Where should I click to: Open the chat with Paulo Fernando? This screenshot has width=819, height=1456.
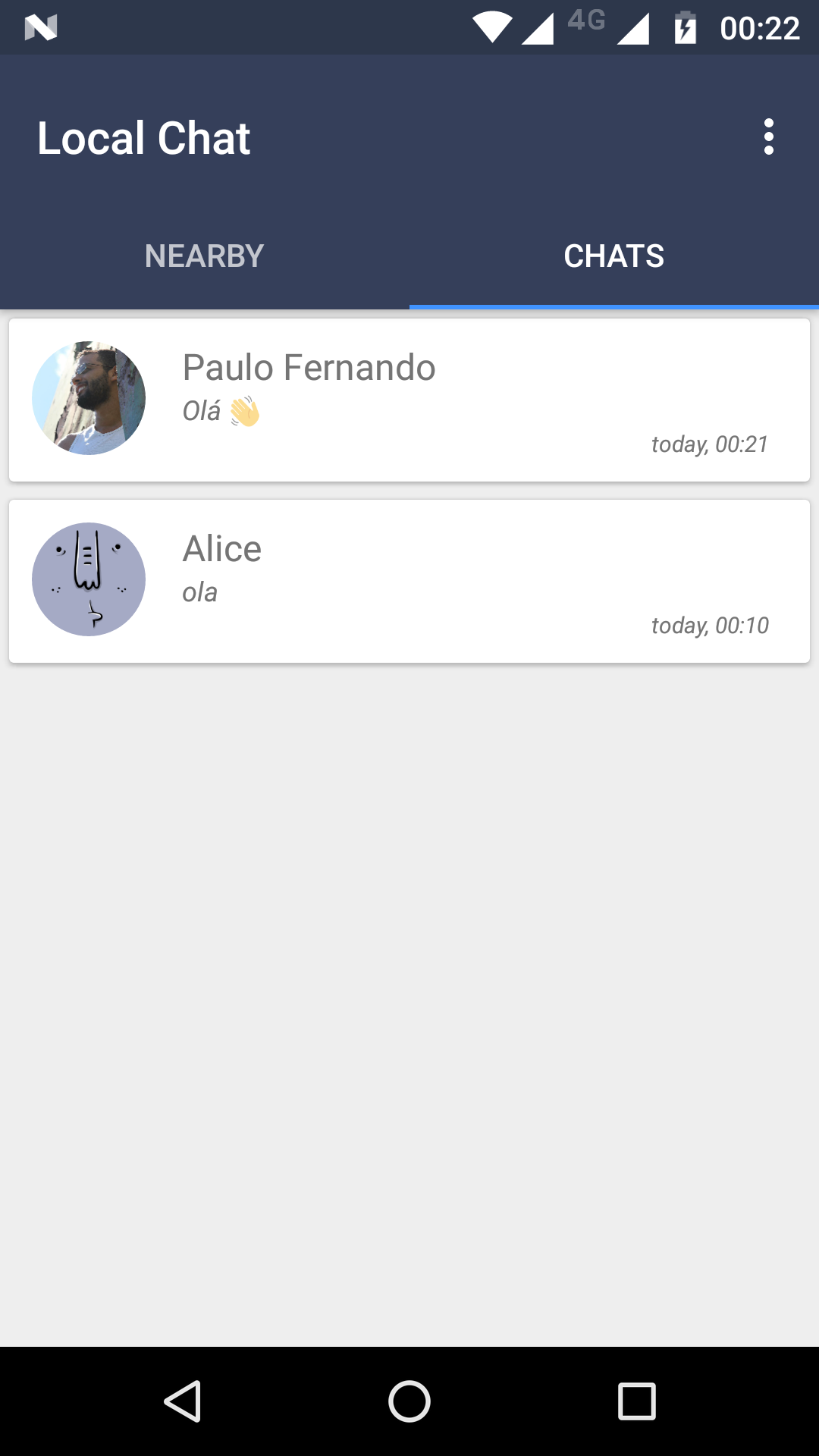(x=409, y=400)
